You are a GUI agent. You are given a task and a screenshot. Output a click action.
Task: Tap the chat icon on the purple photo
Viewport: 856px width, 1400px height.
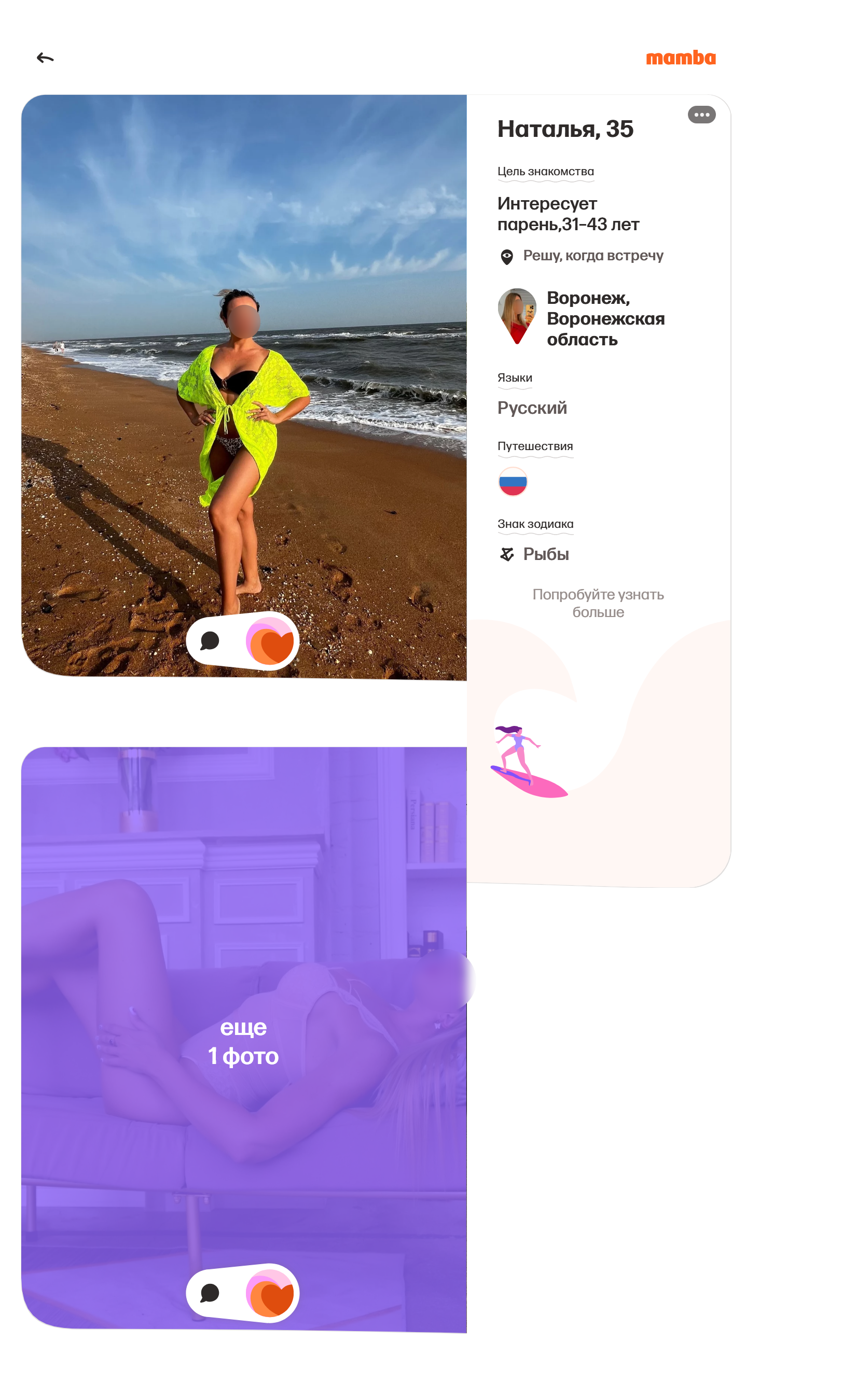210,1293
